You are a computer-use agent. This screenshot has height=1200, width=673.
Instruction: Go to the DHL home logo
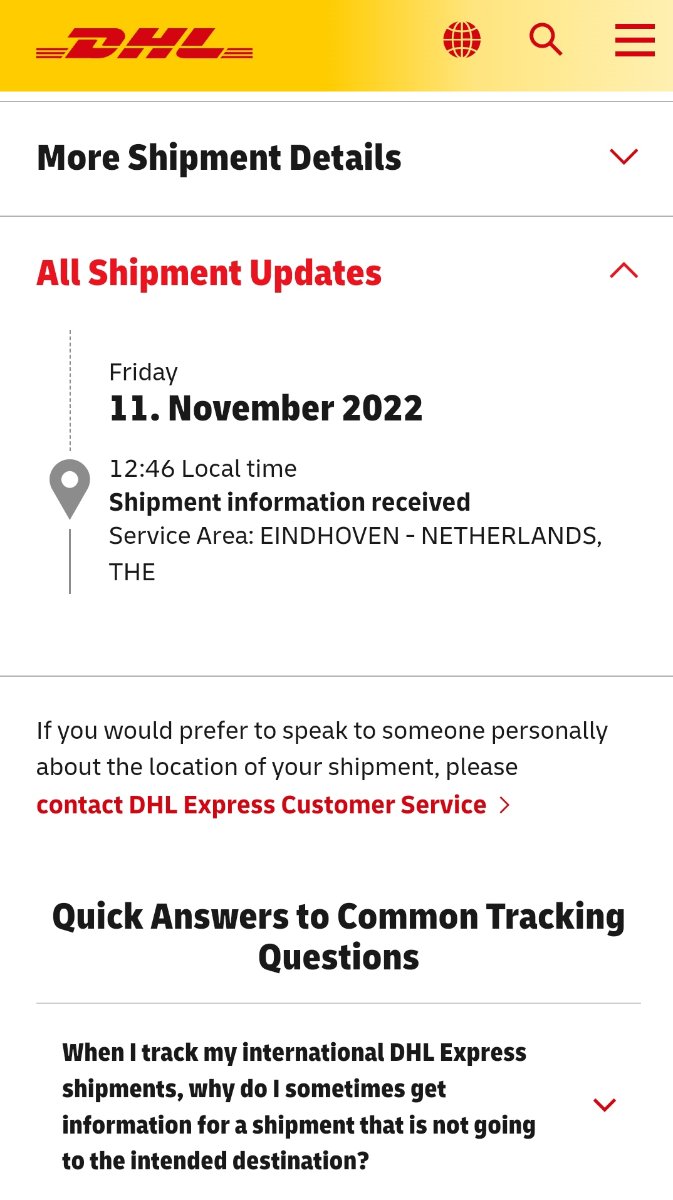click(144, 44)
